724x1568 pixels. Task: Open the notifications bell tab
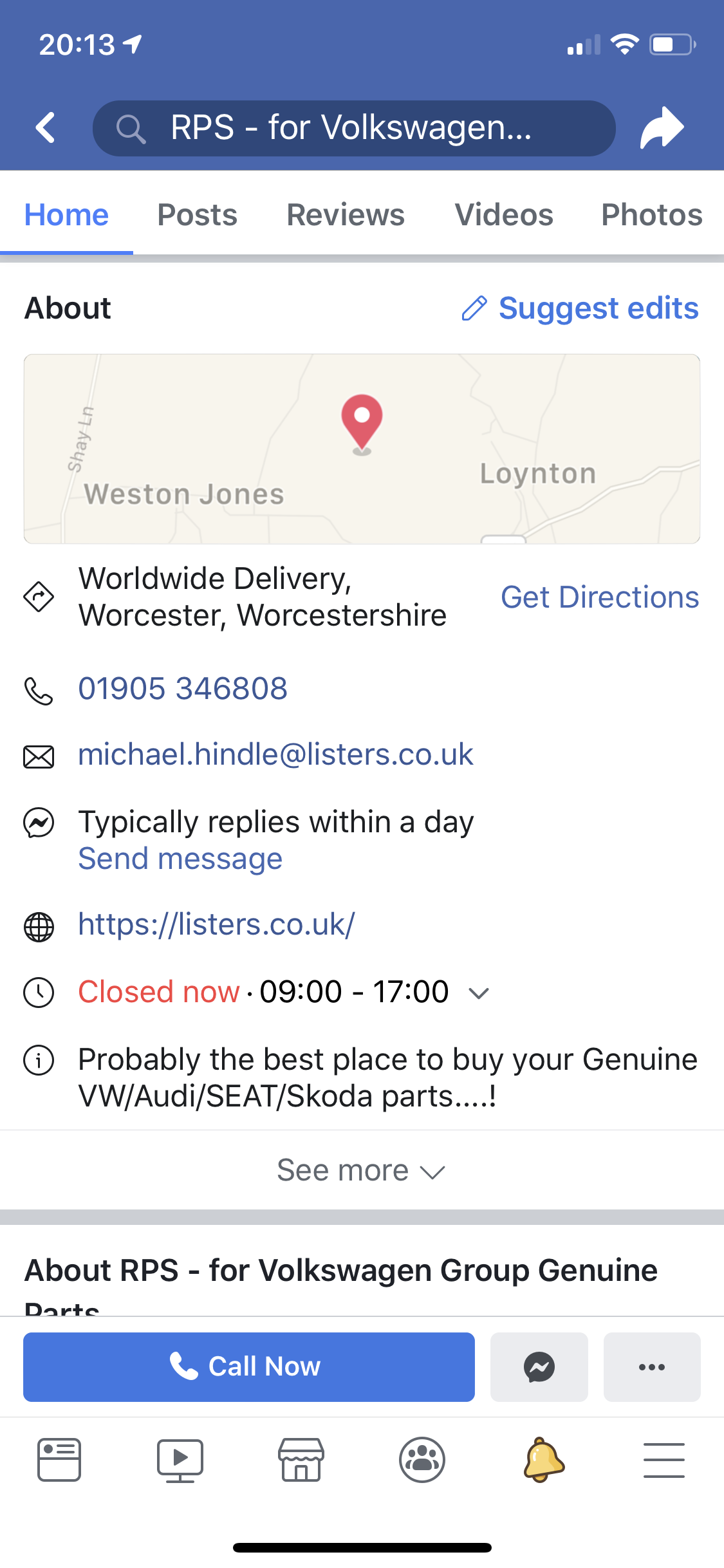[x=543, y=1460]
